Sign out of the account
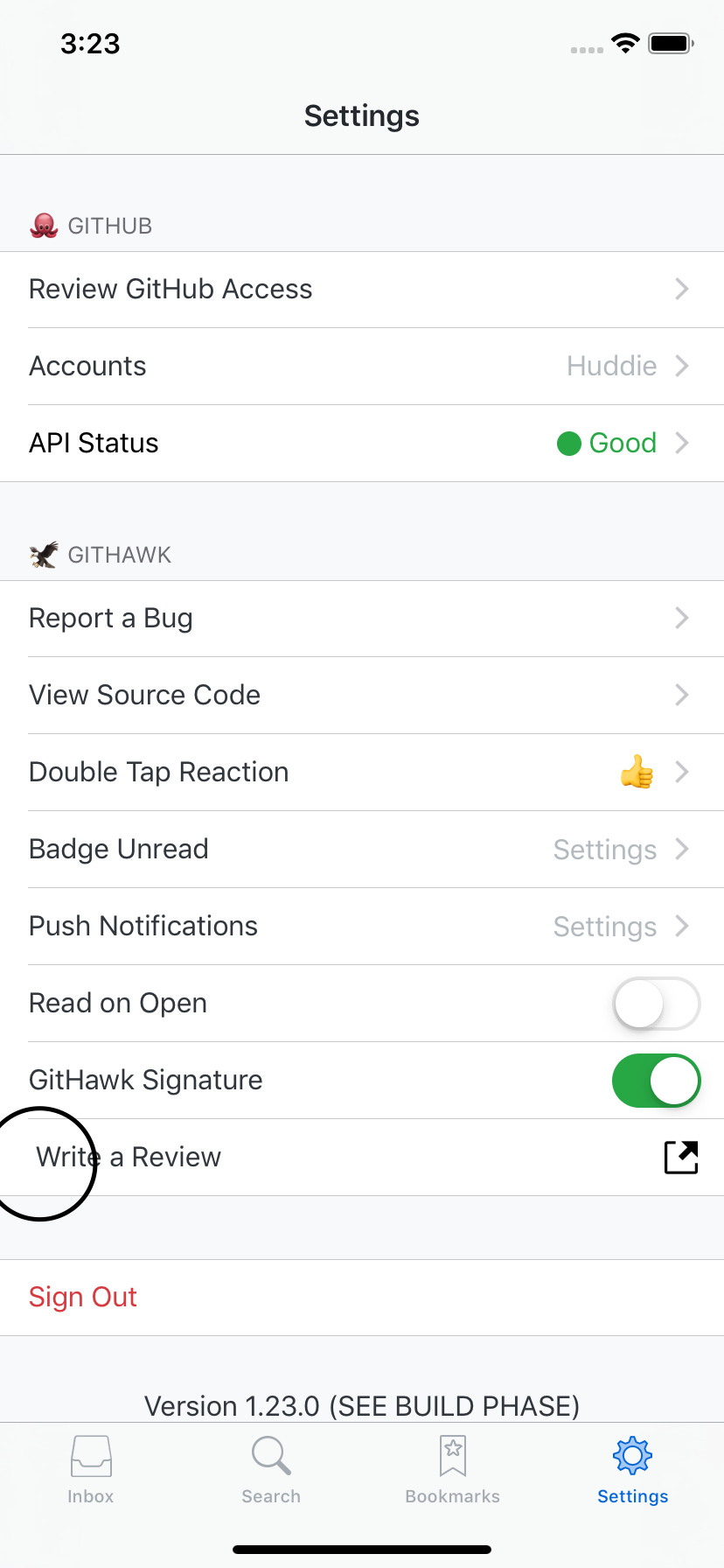The image size is (724, 1568). pyautogui.click(x=362, y=1298)
